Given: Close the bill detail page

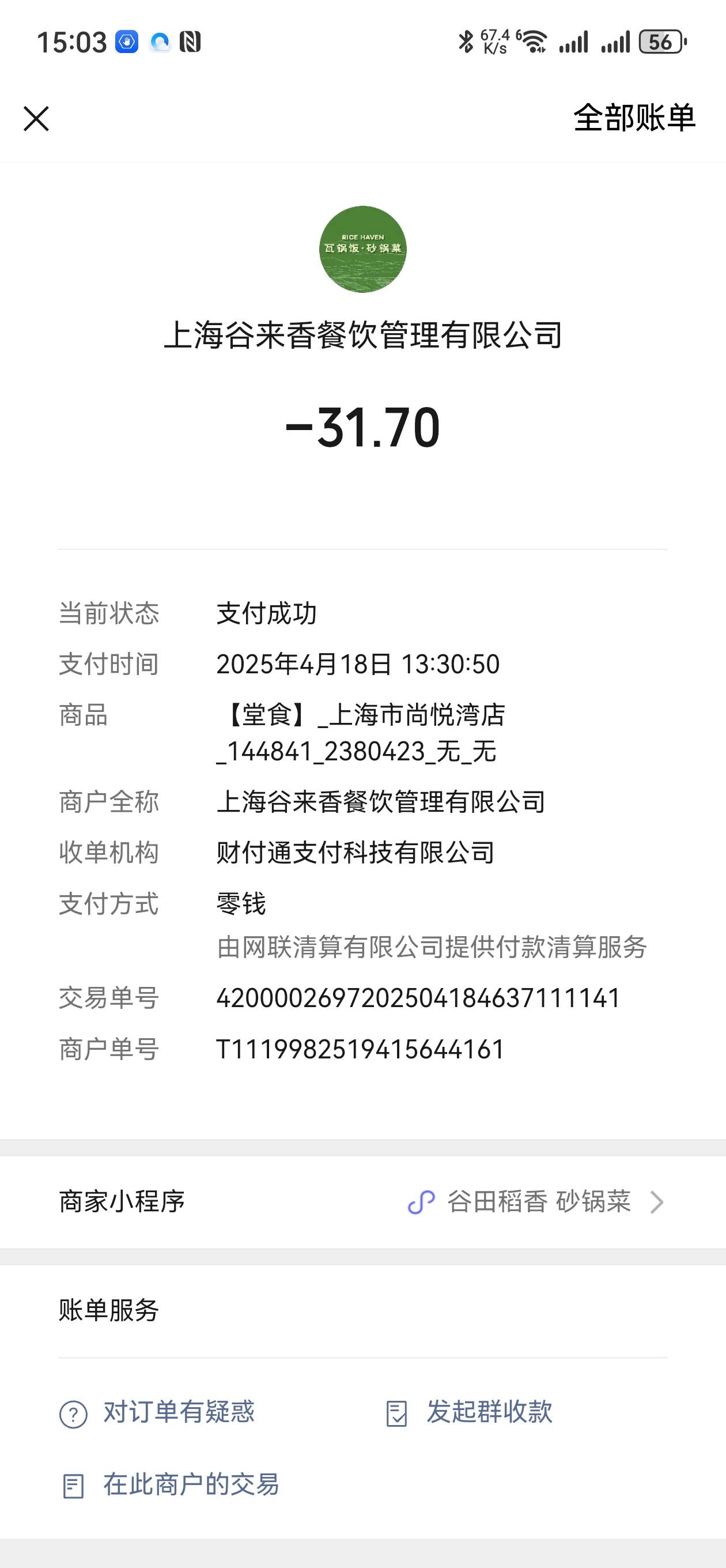Looking at the screenshot, I should (x=36, y=118).
